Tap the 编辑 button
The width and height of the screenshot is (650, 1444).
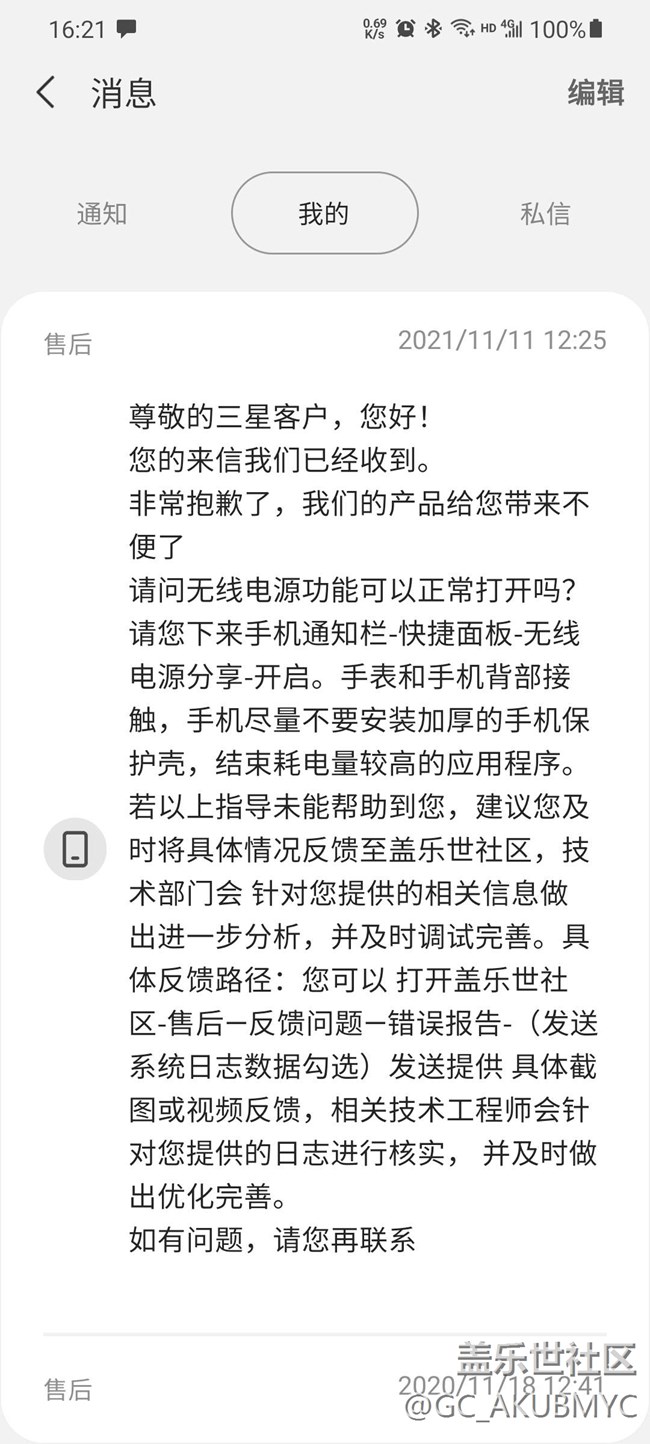595,93
